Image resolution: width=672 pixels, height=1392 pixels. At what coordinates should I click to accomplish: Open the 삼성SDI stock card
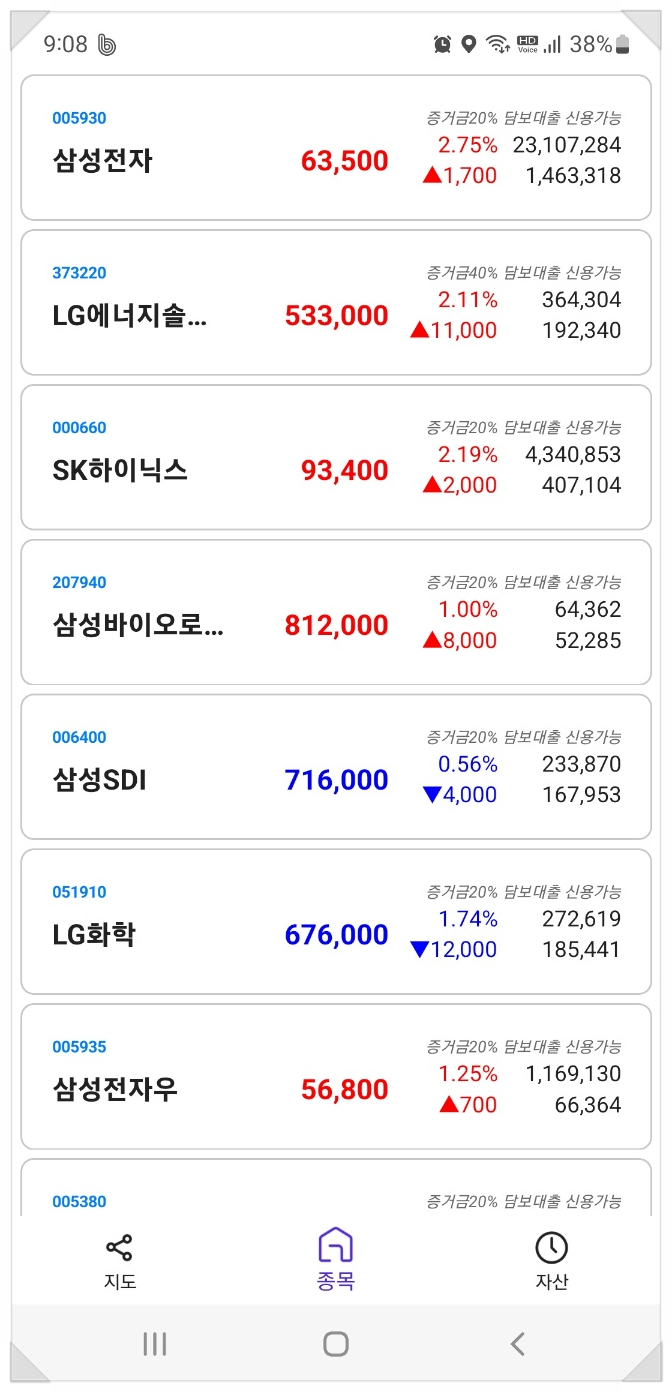click(336, 768)
